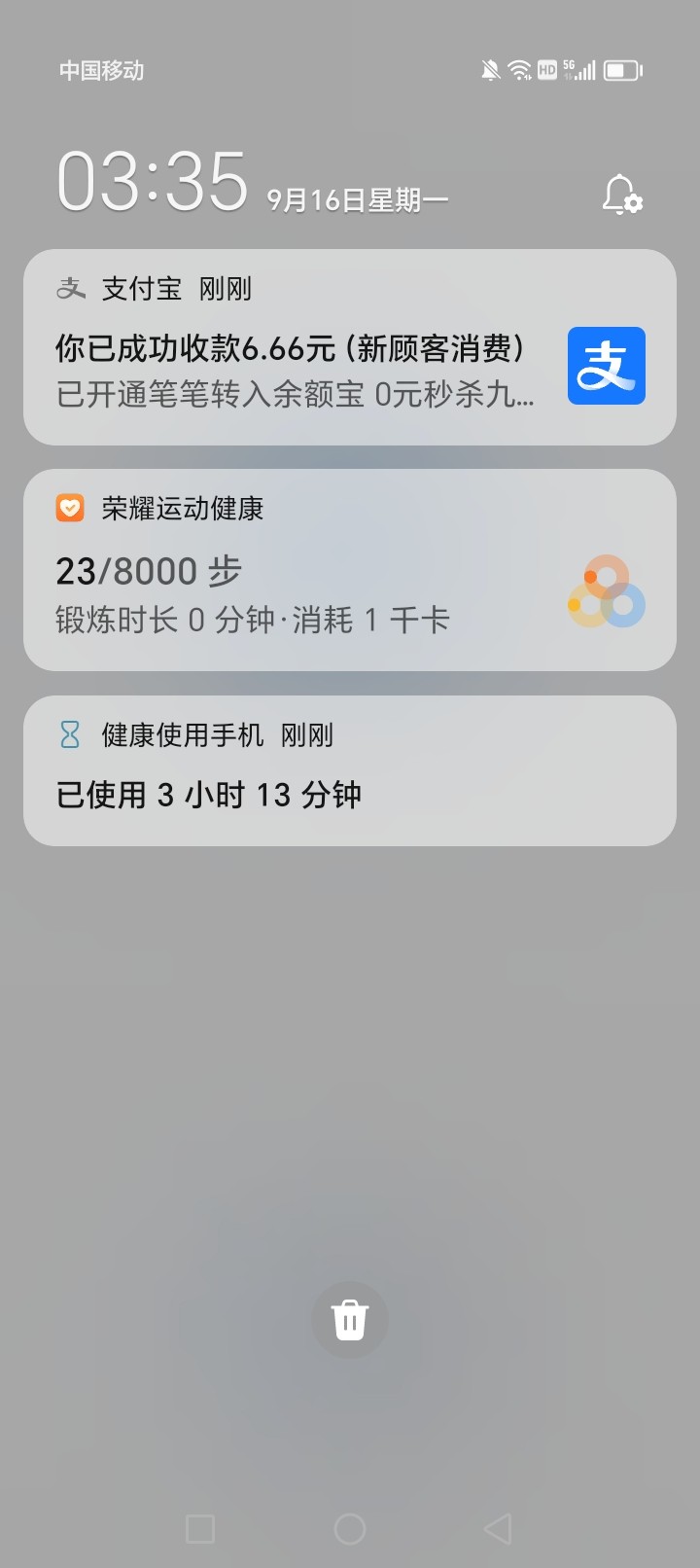Image resolution: width=700 pixels, height=1568 pixels.
Task: Go to home via navigation bar
Action: pyautogui.click(x=350, y=1529)
